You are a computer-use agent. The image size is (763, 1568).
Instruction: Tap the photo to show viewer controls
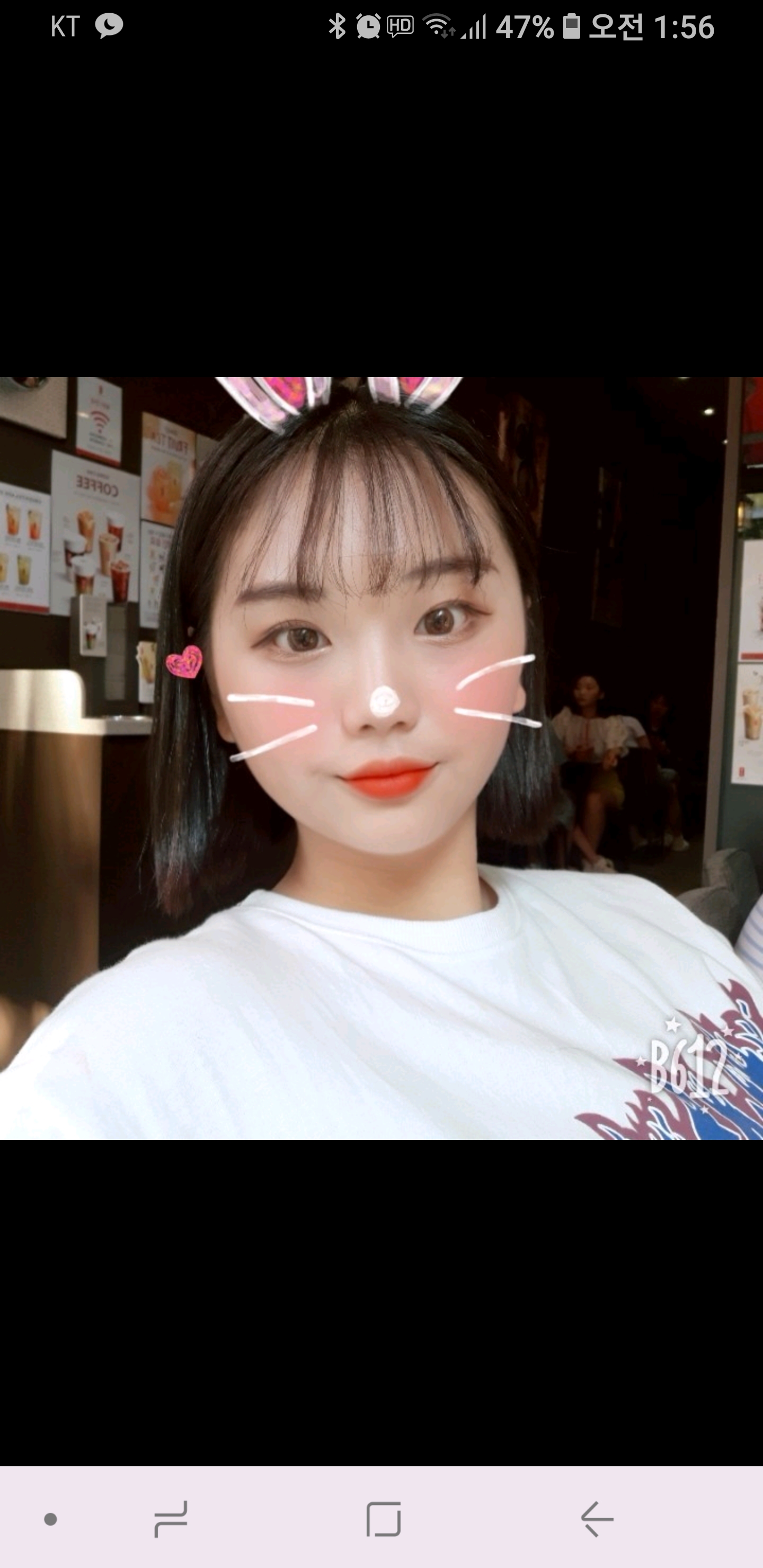(x=381, y=758)
